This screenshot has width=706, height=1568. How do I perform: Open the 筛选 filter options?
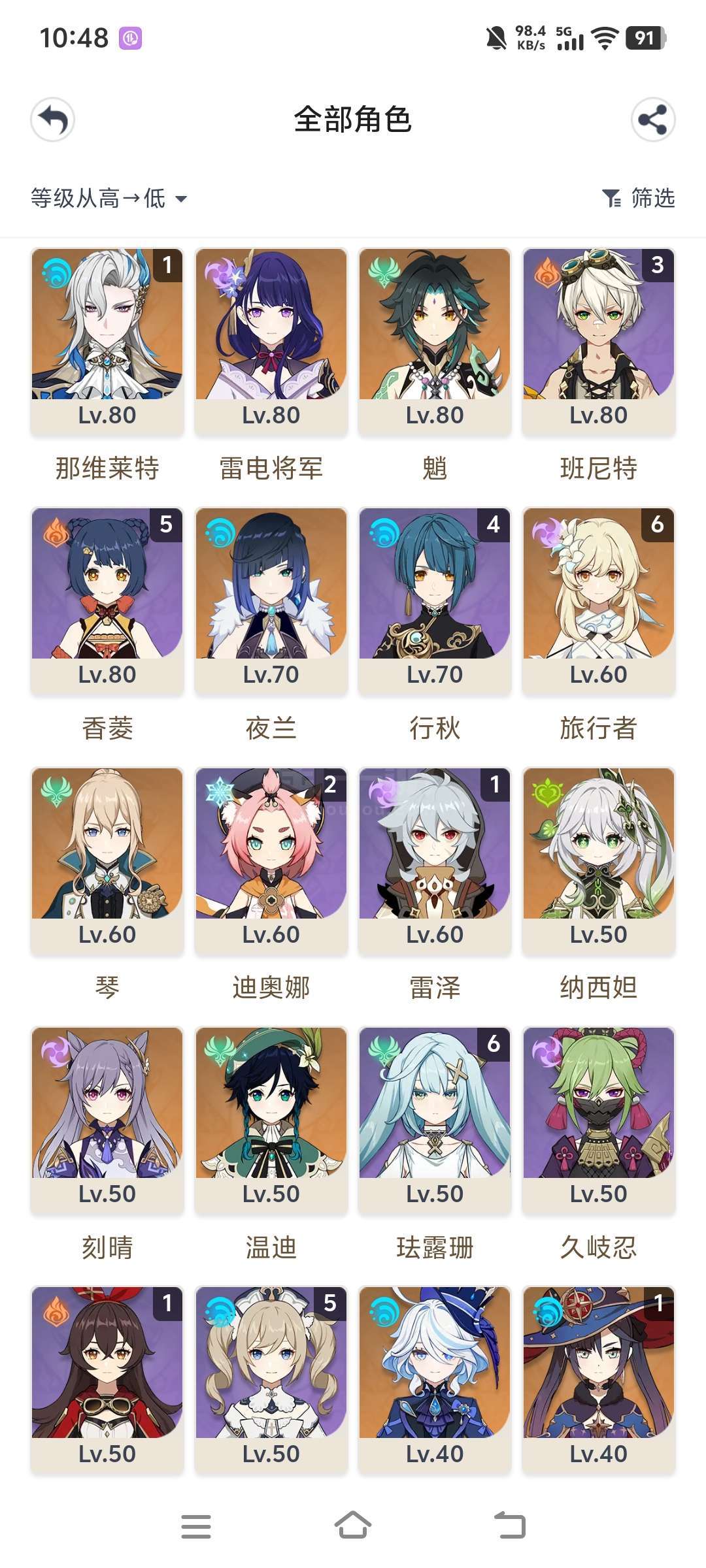coord(638,198)
